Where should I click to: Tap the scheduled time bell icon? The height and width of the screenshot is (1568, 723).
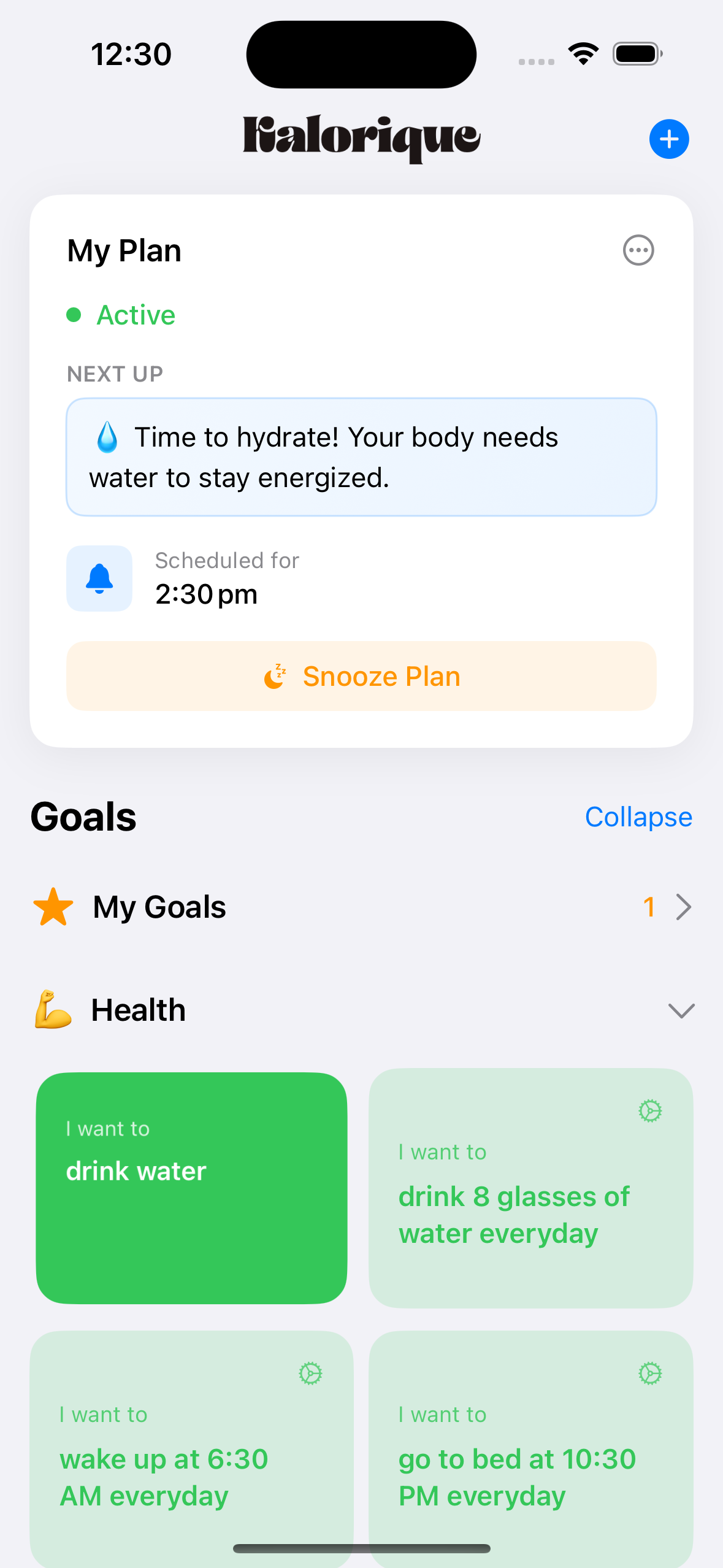pyautogui.click(x=99, y=578)
